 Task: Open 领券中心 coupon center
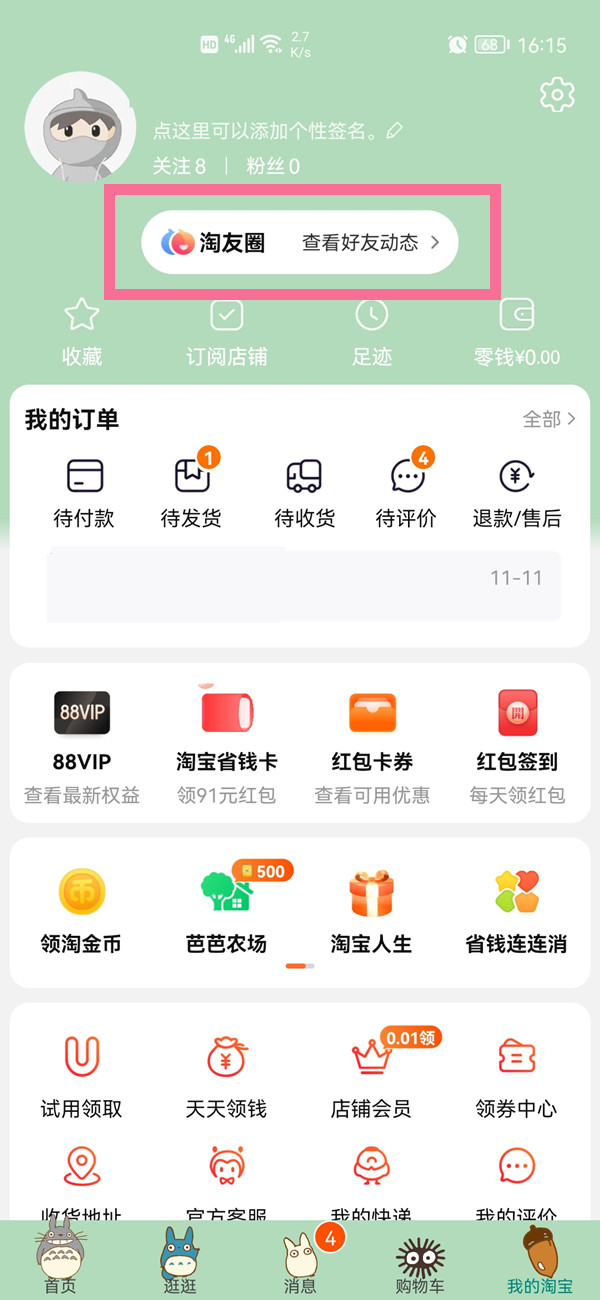517,1075
